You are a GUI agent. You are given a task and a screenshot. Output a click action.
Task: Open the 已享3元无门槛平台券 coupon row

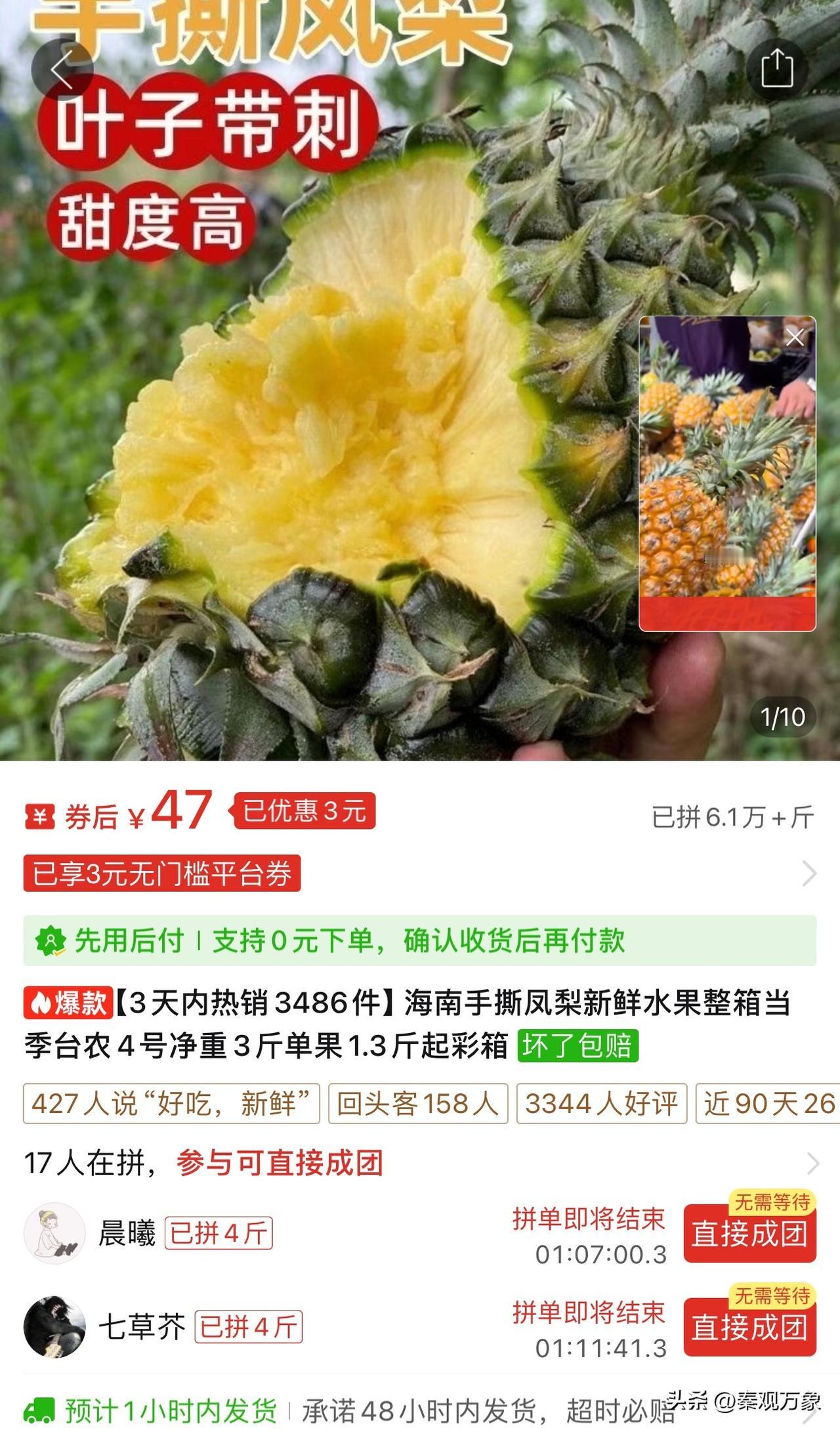(x=420, y=873)
